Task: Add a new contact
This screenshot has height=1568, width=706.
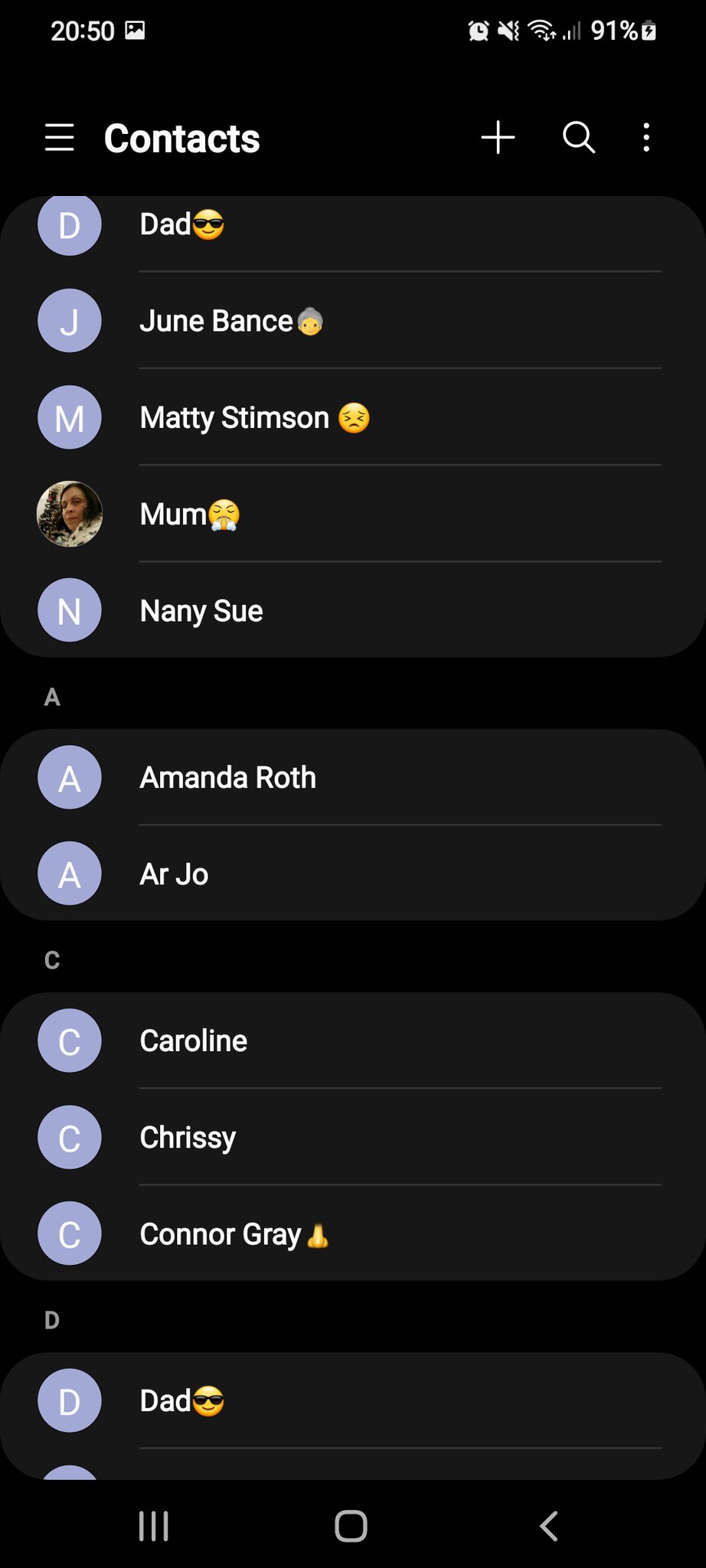Action: [x=498, y=138]
